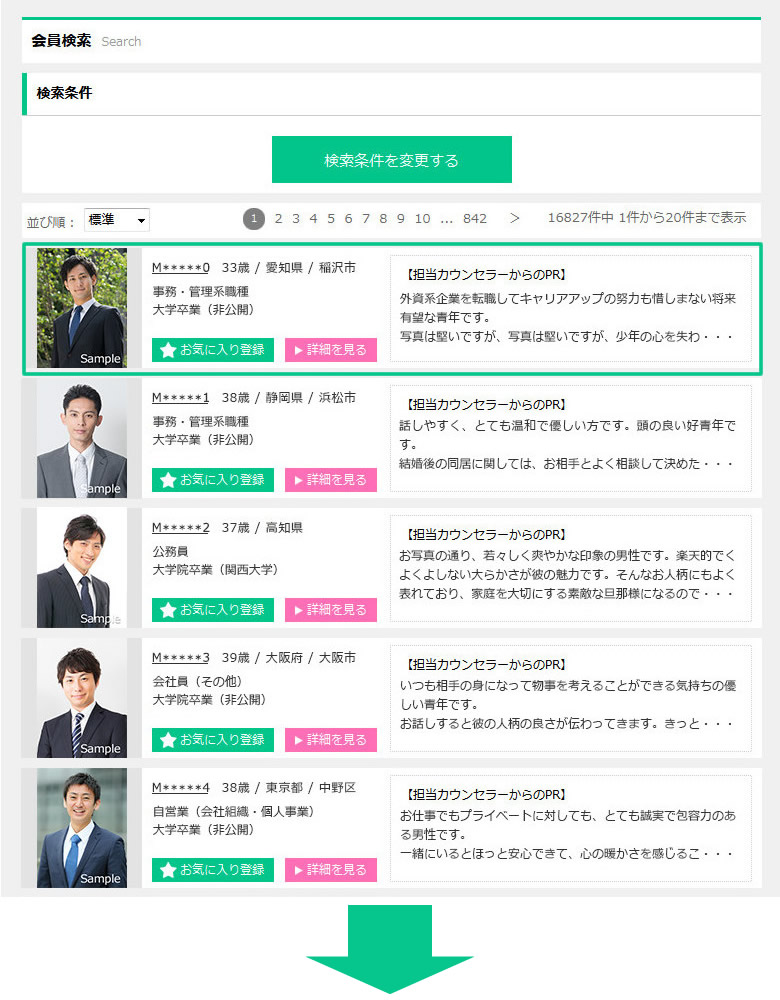Go to next page with the arrow
780x1000 pixels.
pos(514,219)
